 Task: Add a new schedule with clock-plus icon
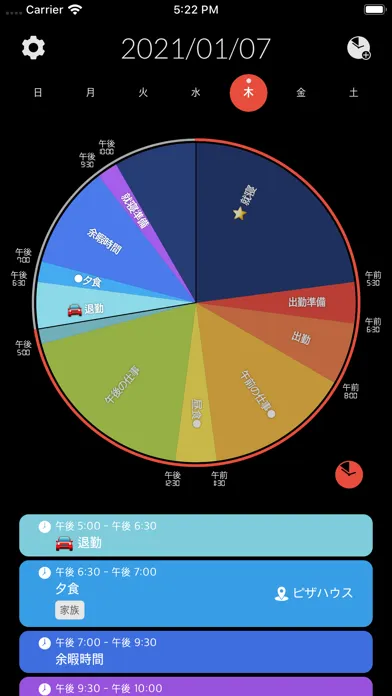click(358, 48)
